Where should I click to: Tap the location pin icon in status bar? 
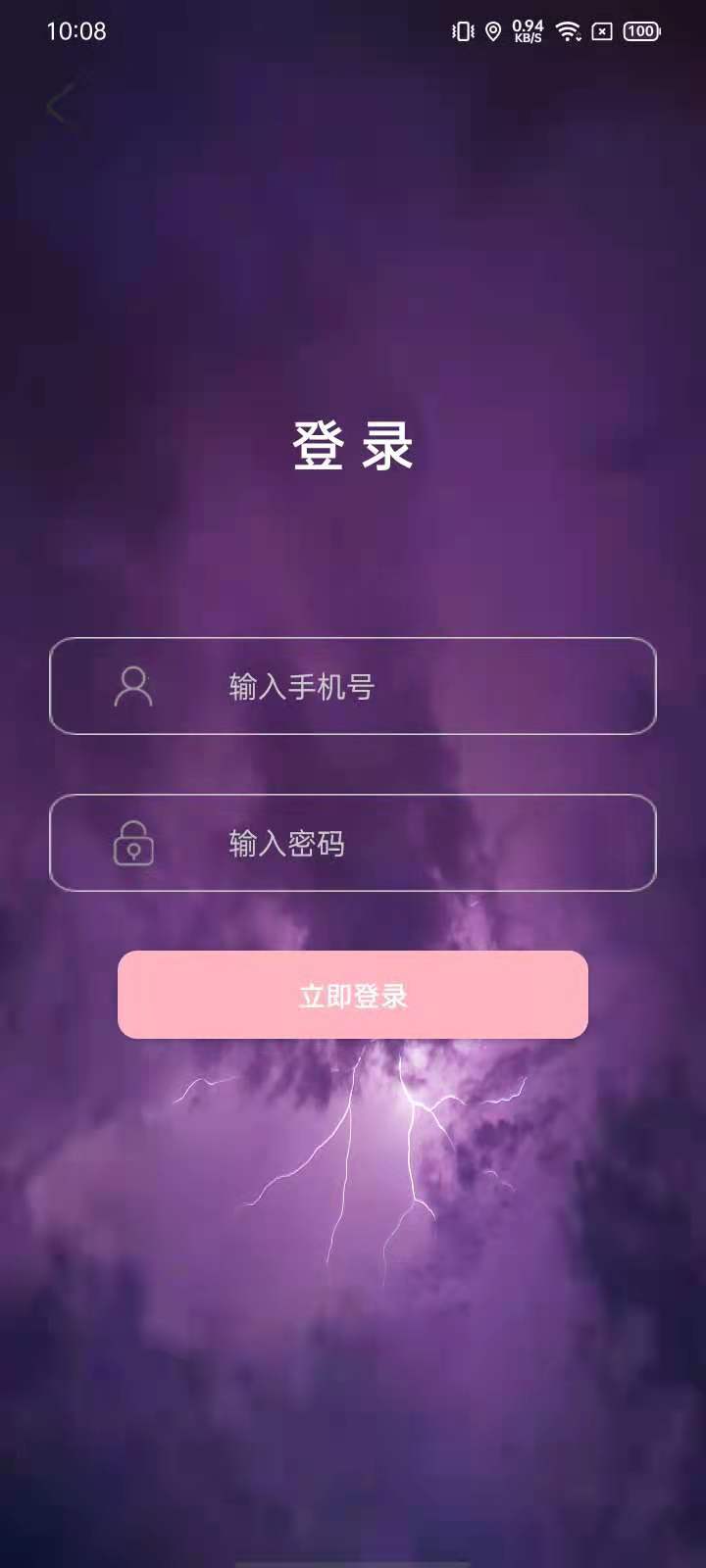tap(494, 31)
